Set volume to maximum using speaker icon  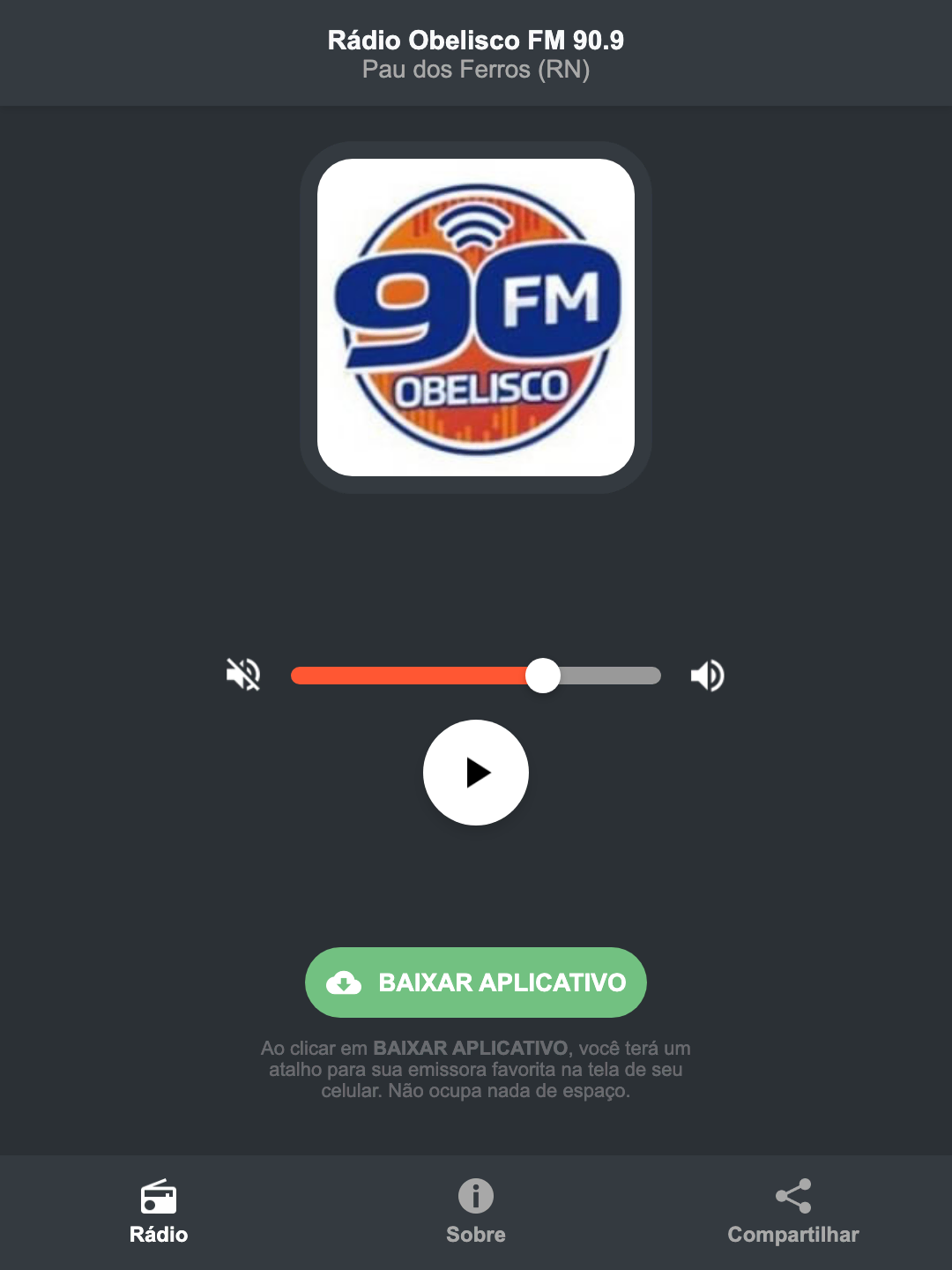[x=707, y=675]
